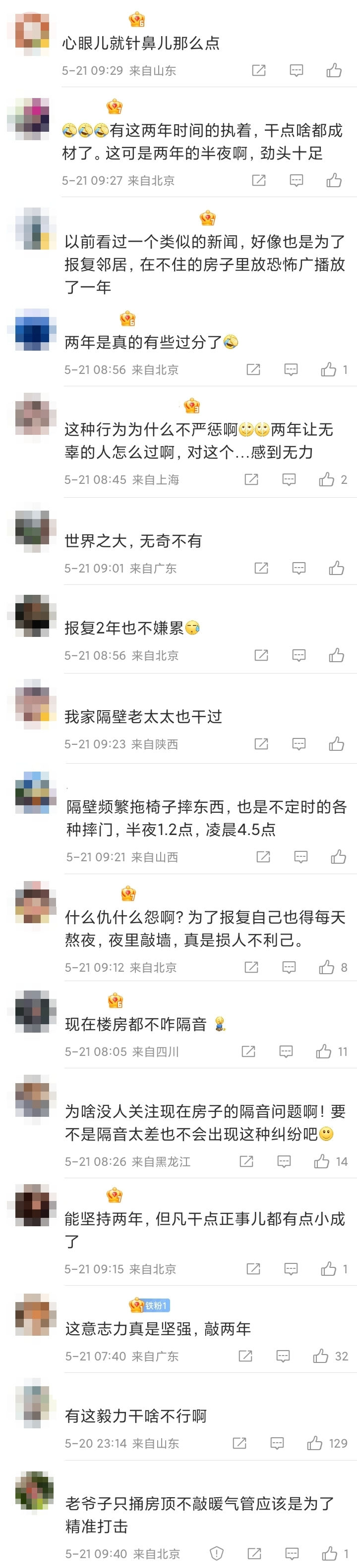Image resolution: width=357 pixels, height=1568 pixels.
Task: Reply to "我家隔壁老太太也干过" comment
Action: point(298,744)
